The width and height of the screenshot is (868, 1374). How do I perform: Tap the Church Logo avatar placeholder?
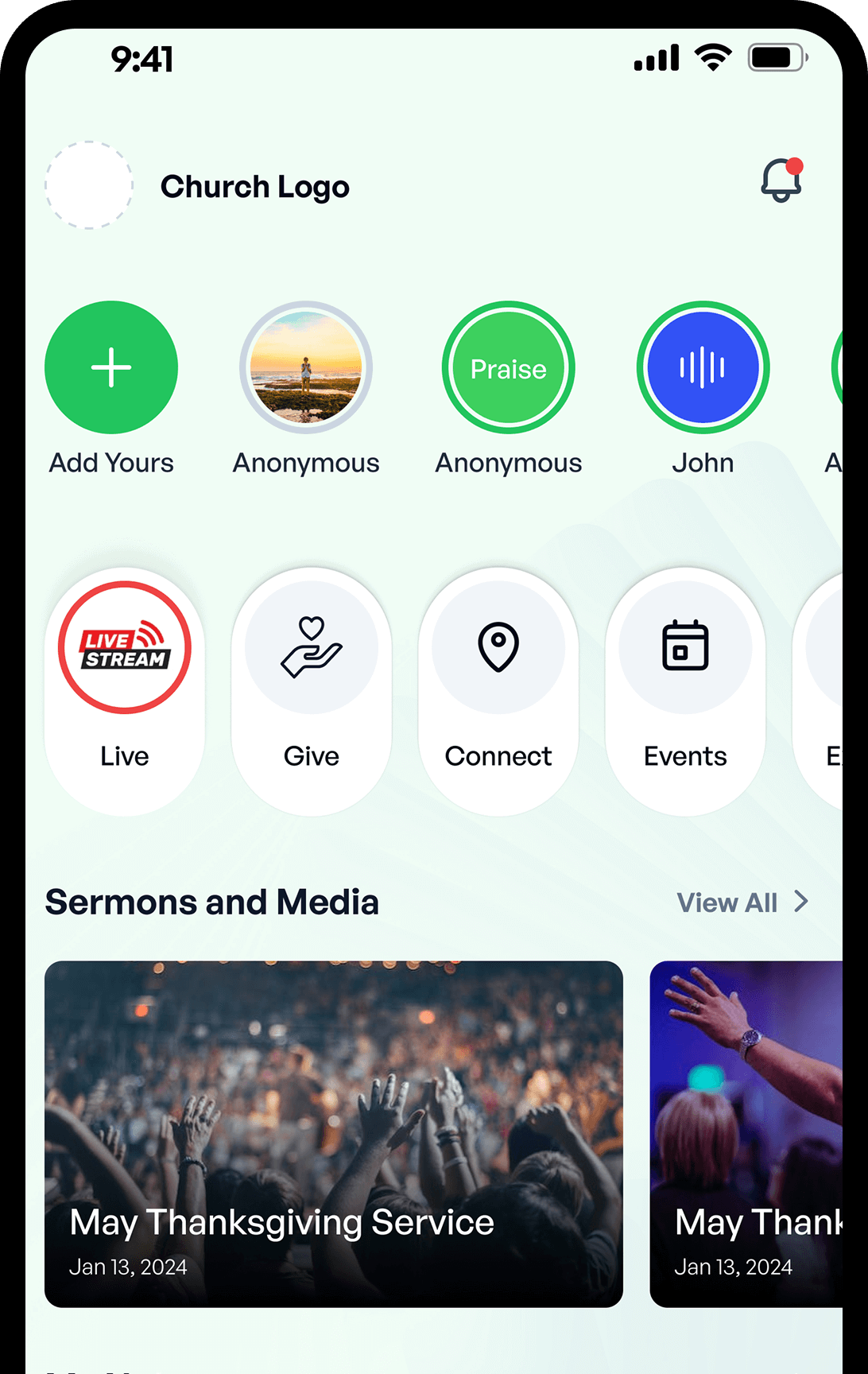[88, 185]
